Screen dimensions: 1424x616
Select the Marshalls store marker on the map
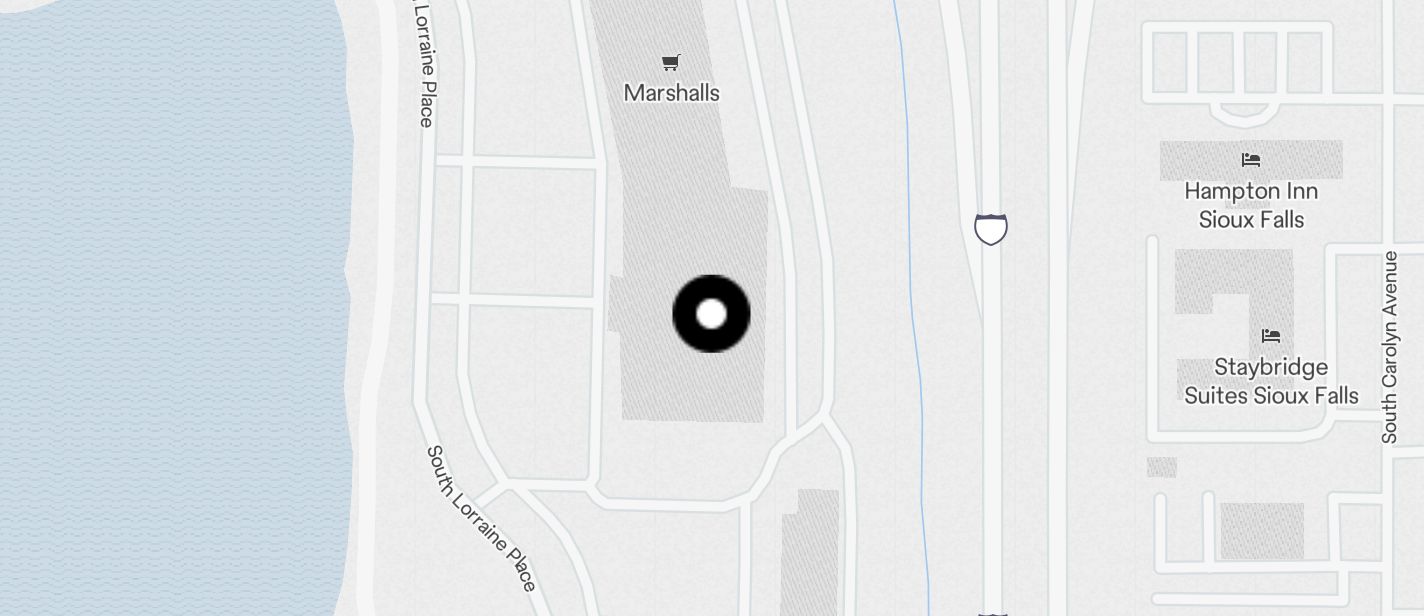coord(671,64)
